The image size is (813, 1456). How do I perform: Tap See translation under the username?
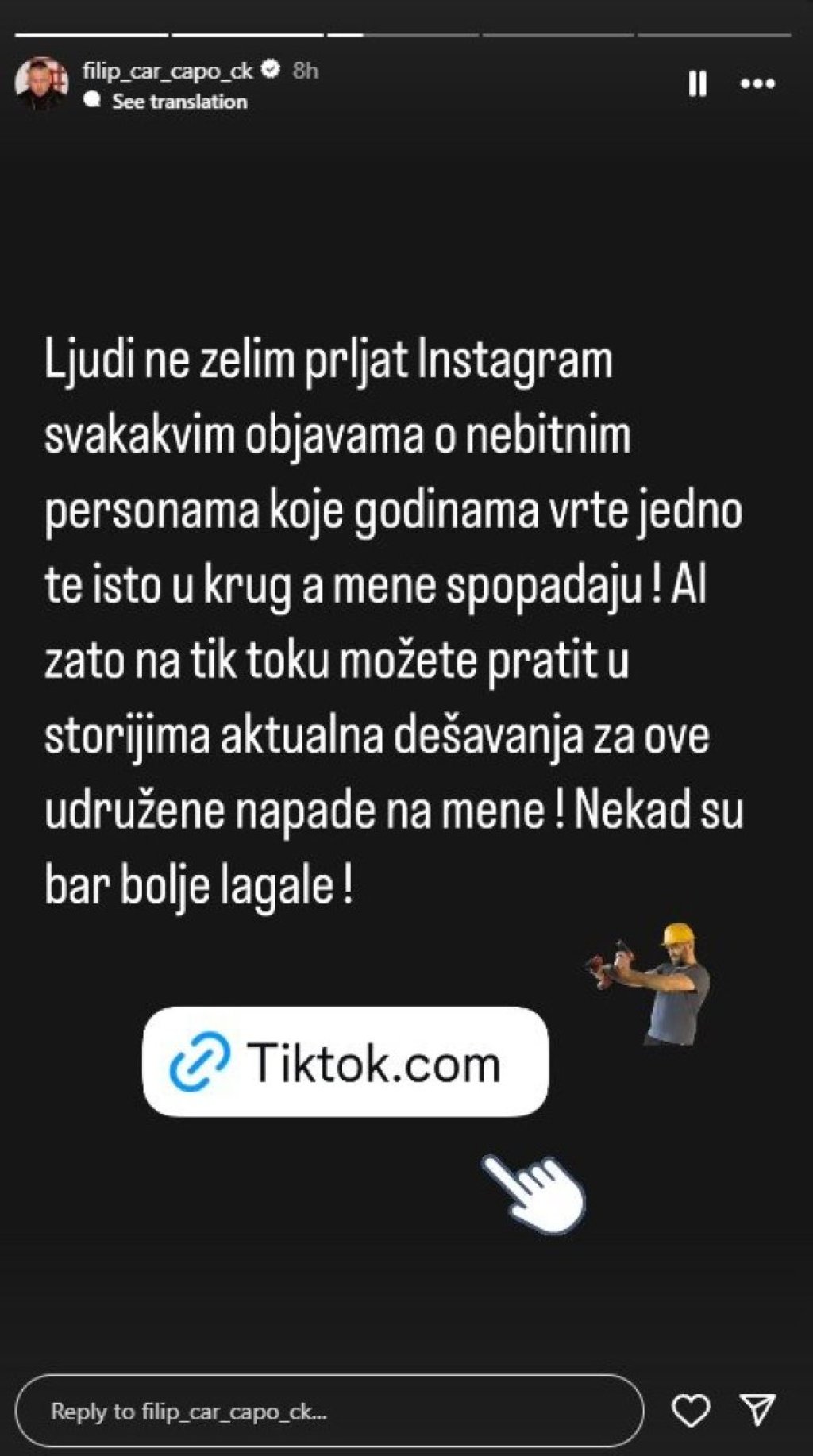tap(179, 102)
